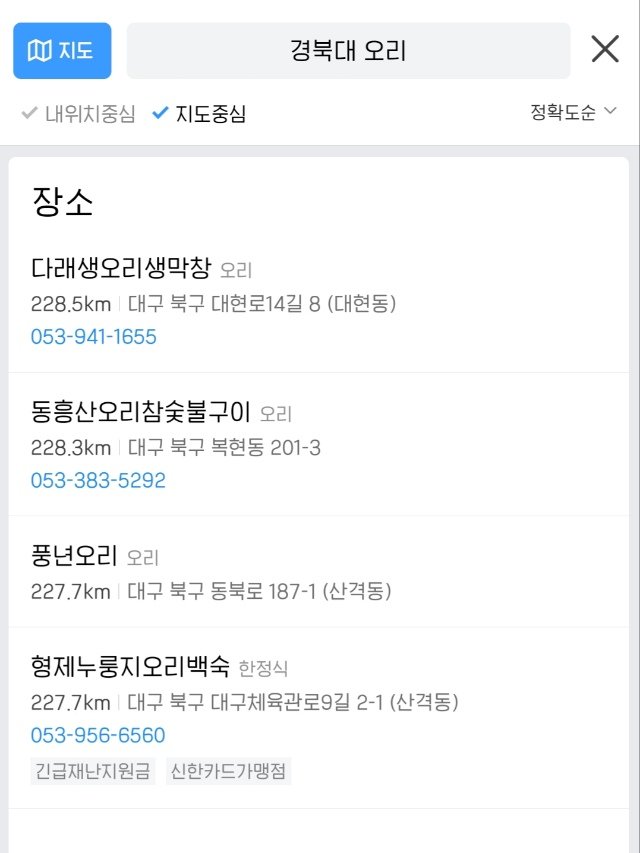Select the 내위치중심 option

click(78, 114)
